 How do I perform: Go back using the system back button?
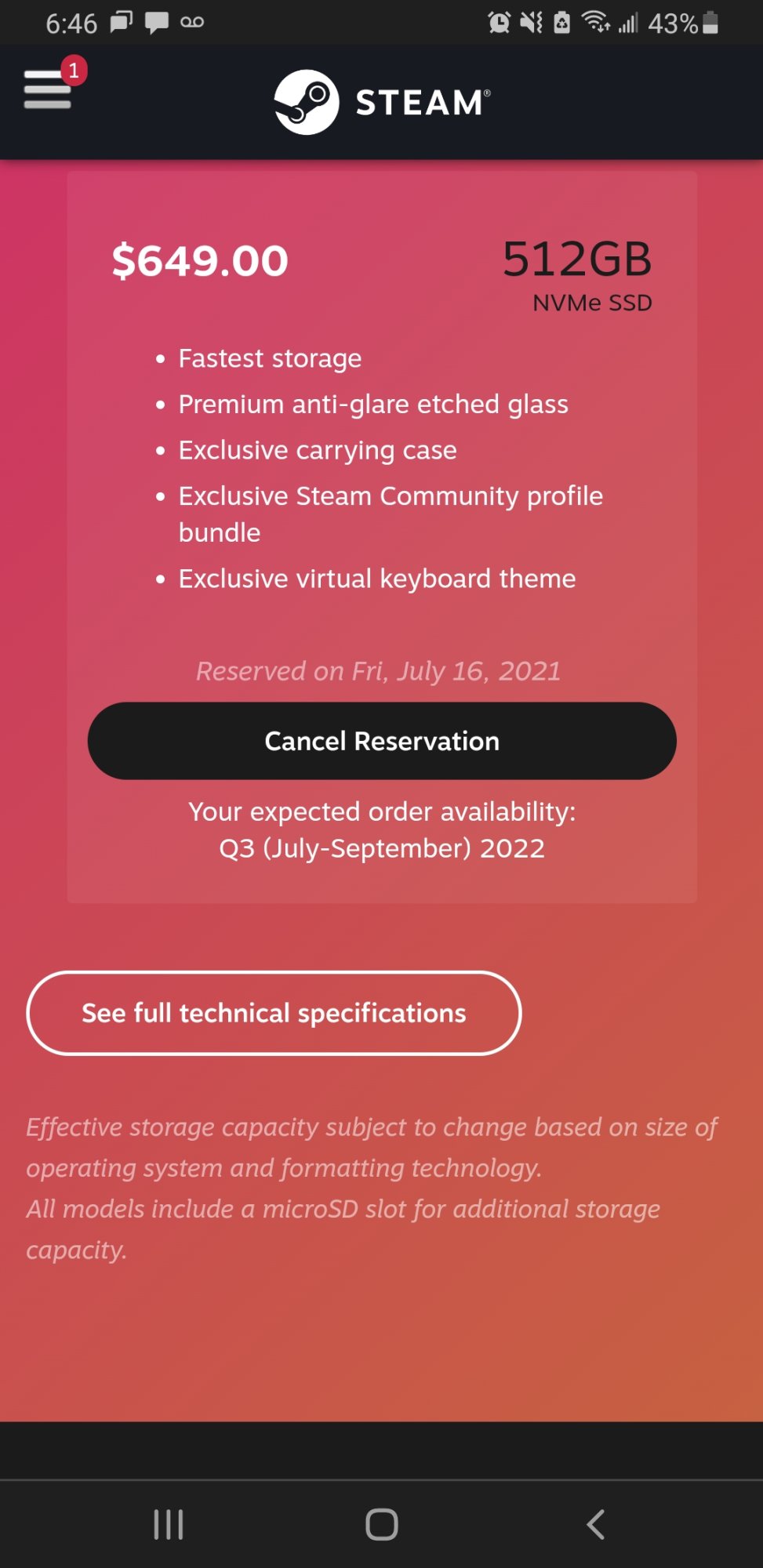595,1525
